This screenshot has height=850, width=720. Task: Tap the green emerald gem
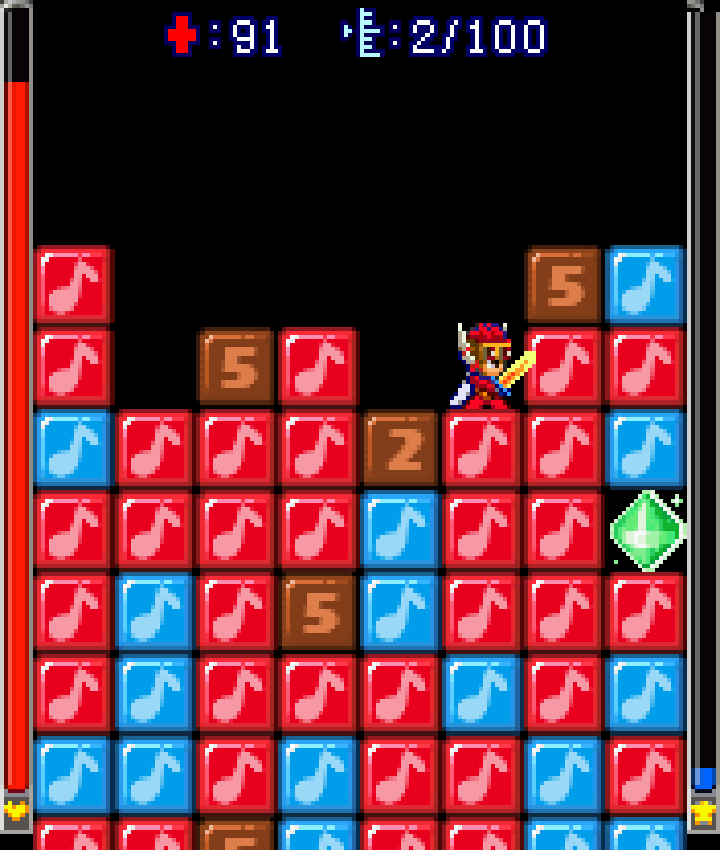point(647,530)
